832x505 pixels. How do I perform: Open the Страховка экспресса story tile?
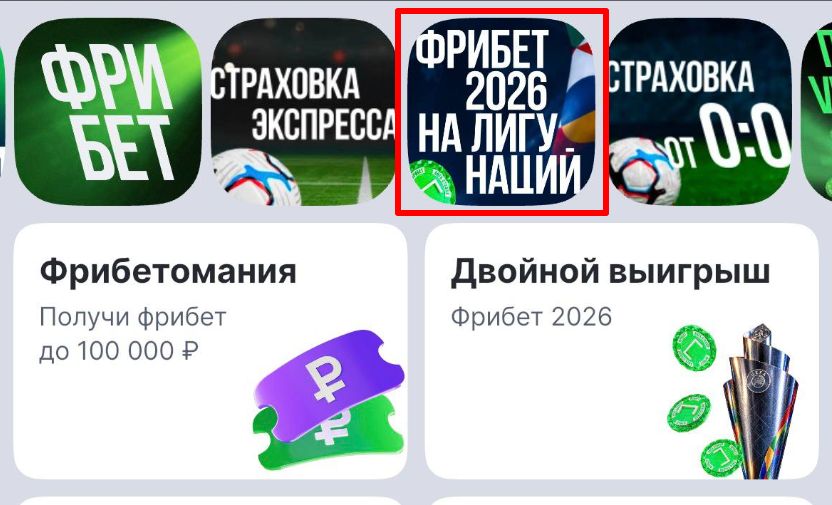304,112
